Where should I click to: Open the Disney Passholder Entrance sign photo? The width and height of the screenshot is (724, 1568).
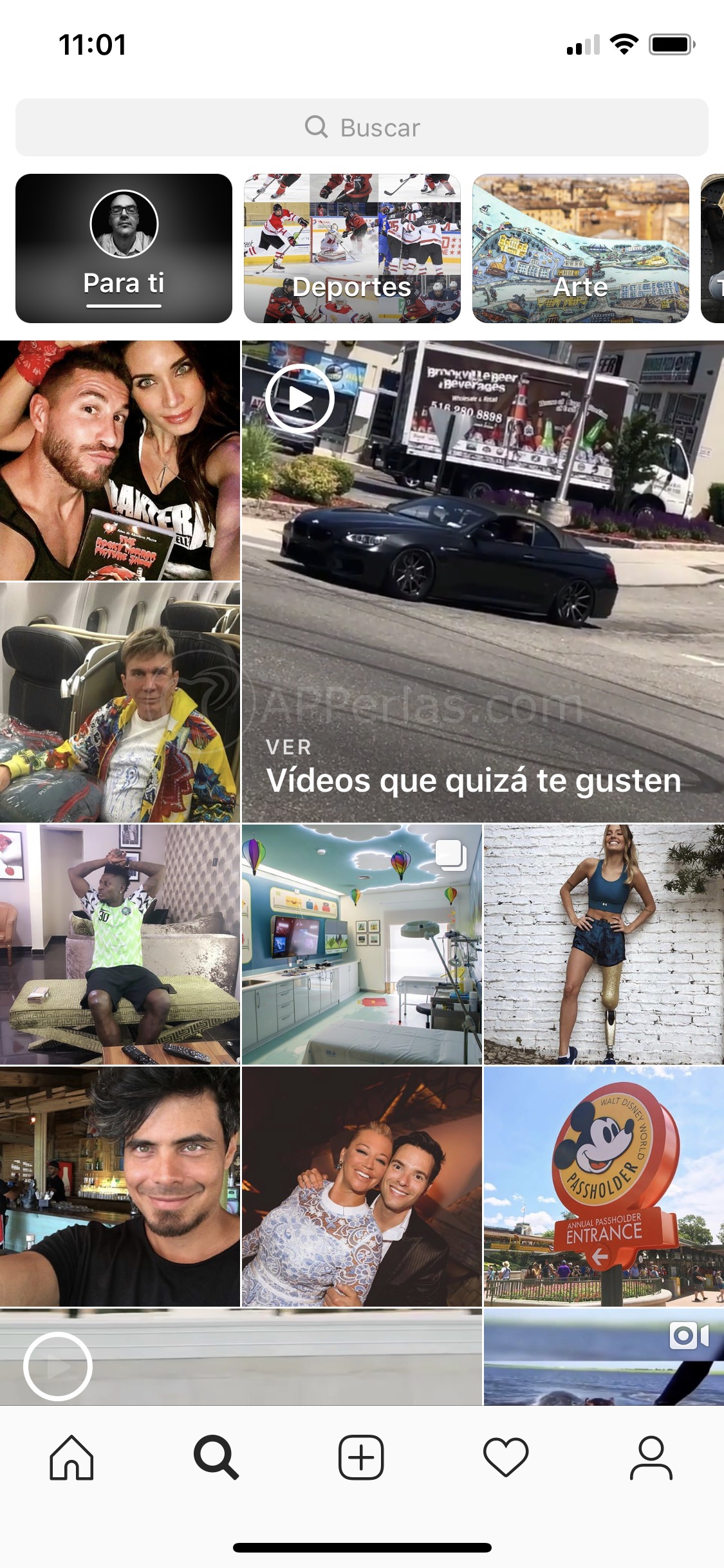[604, 1186]
